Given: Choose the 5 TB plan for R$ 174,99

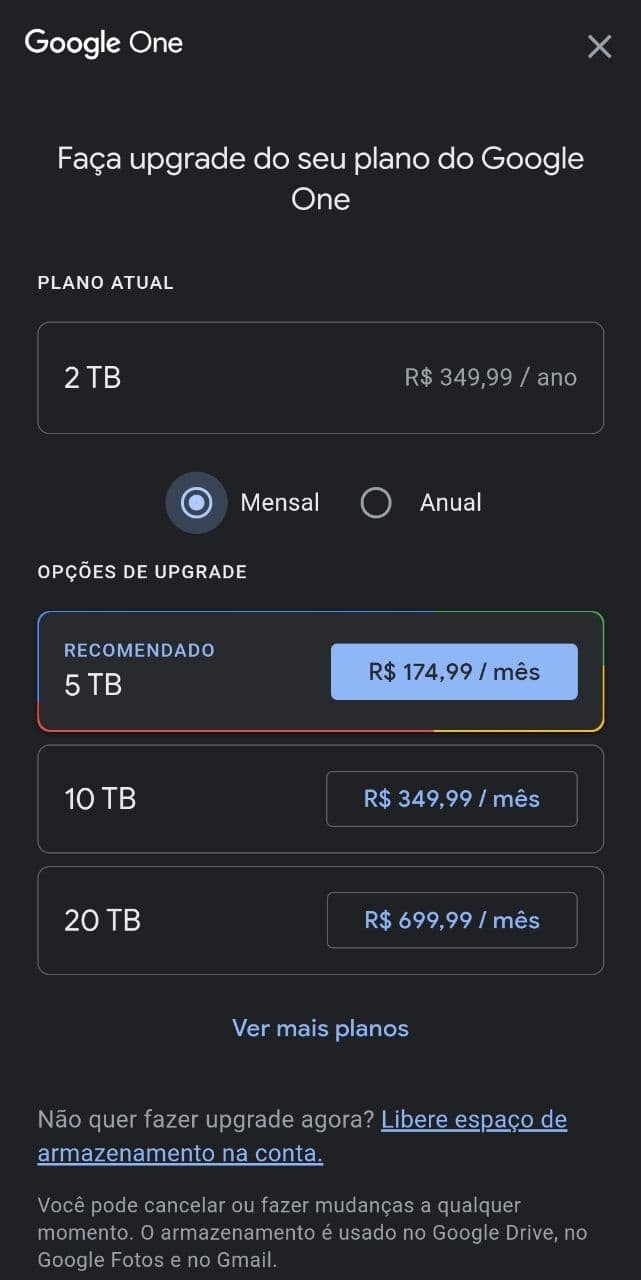Looking at the screenshot, I should click(454, 672).
